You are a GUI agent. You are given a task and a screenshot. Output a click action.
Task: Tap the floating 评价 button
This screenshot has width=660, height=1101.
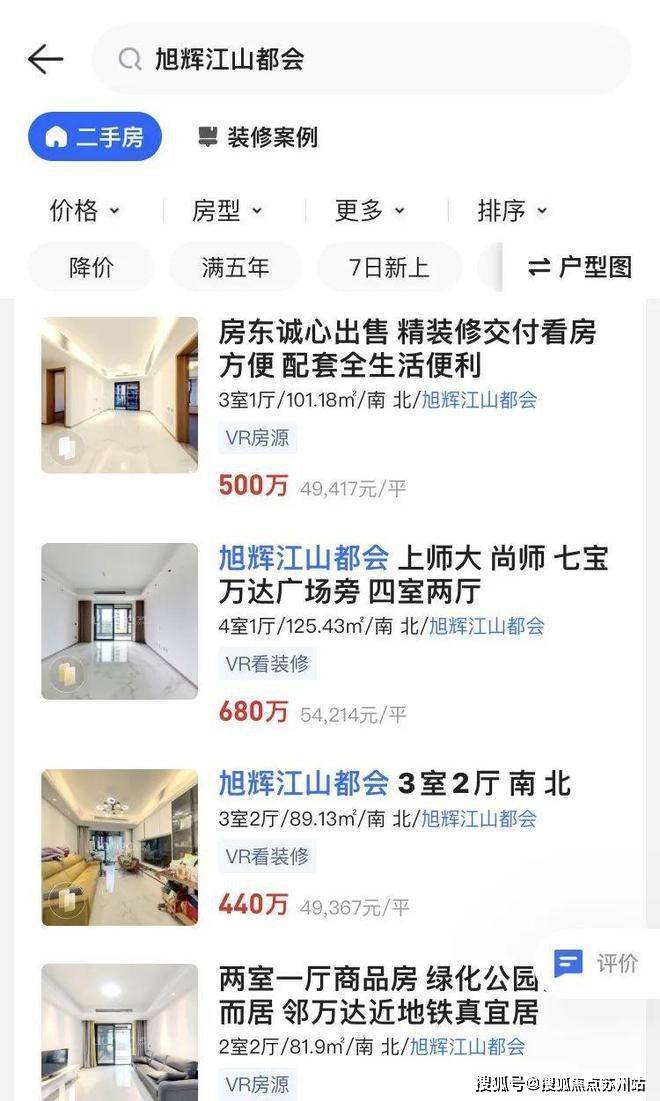(x=597, y=963)
